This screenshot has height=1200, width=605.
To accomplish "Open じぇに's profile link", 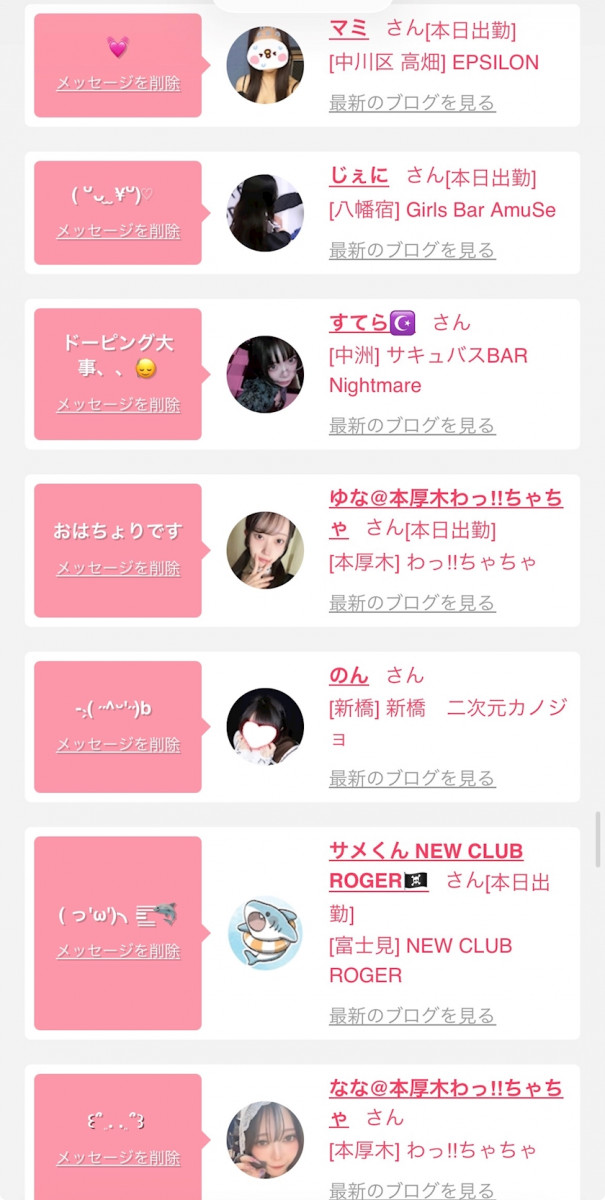I will pos(359,176).
